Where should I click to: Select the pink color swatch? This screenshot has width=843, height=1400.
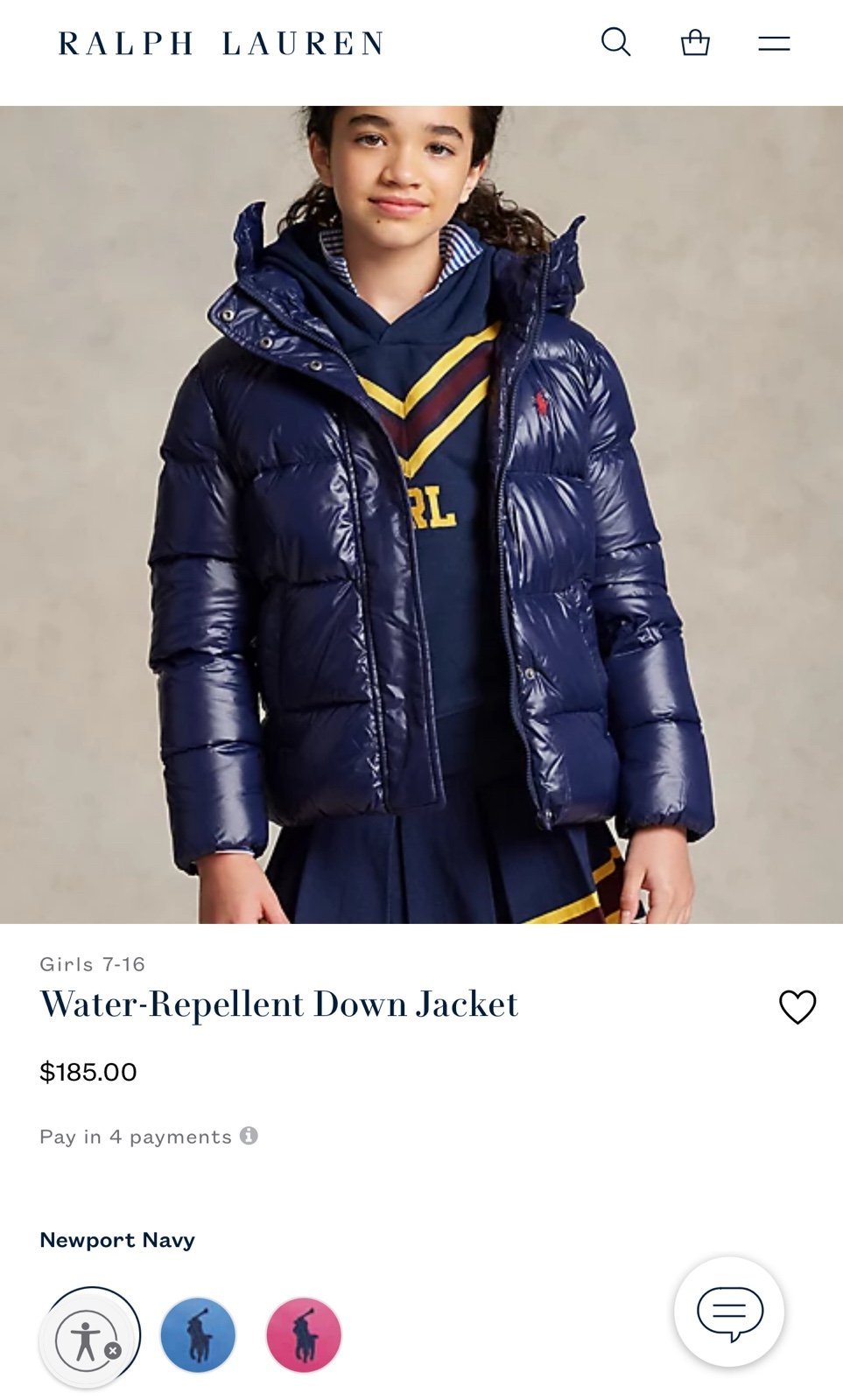(304, 1335)
